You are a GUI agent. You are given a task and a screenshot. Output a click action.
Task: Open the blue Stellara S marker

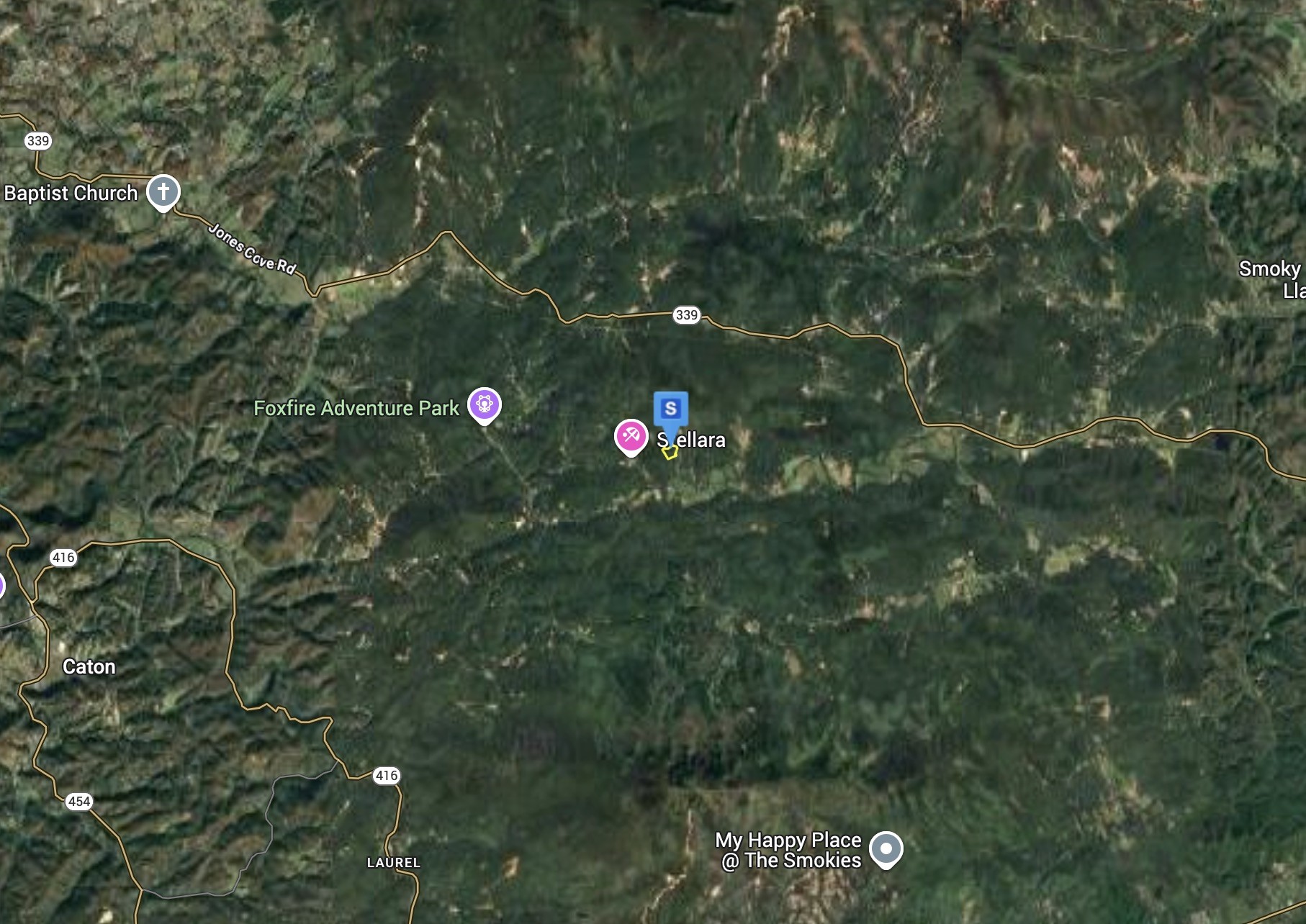[x=670, y=409]
